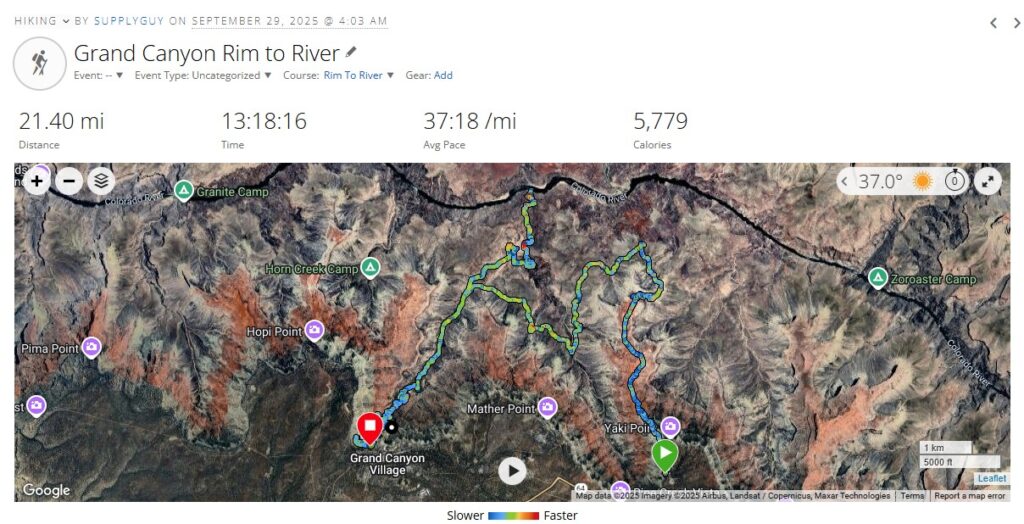Open the Rim To River course link
The height and width of the screenshot is (524, 1024).
pos(352,75)
